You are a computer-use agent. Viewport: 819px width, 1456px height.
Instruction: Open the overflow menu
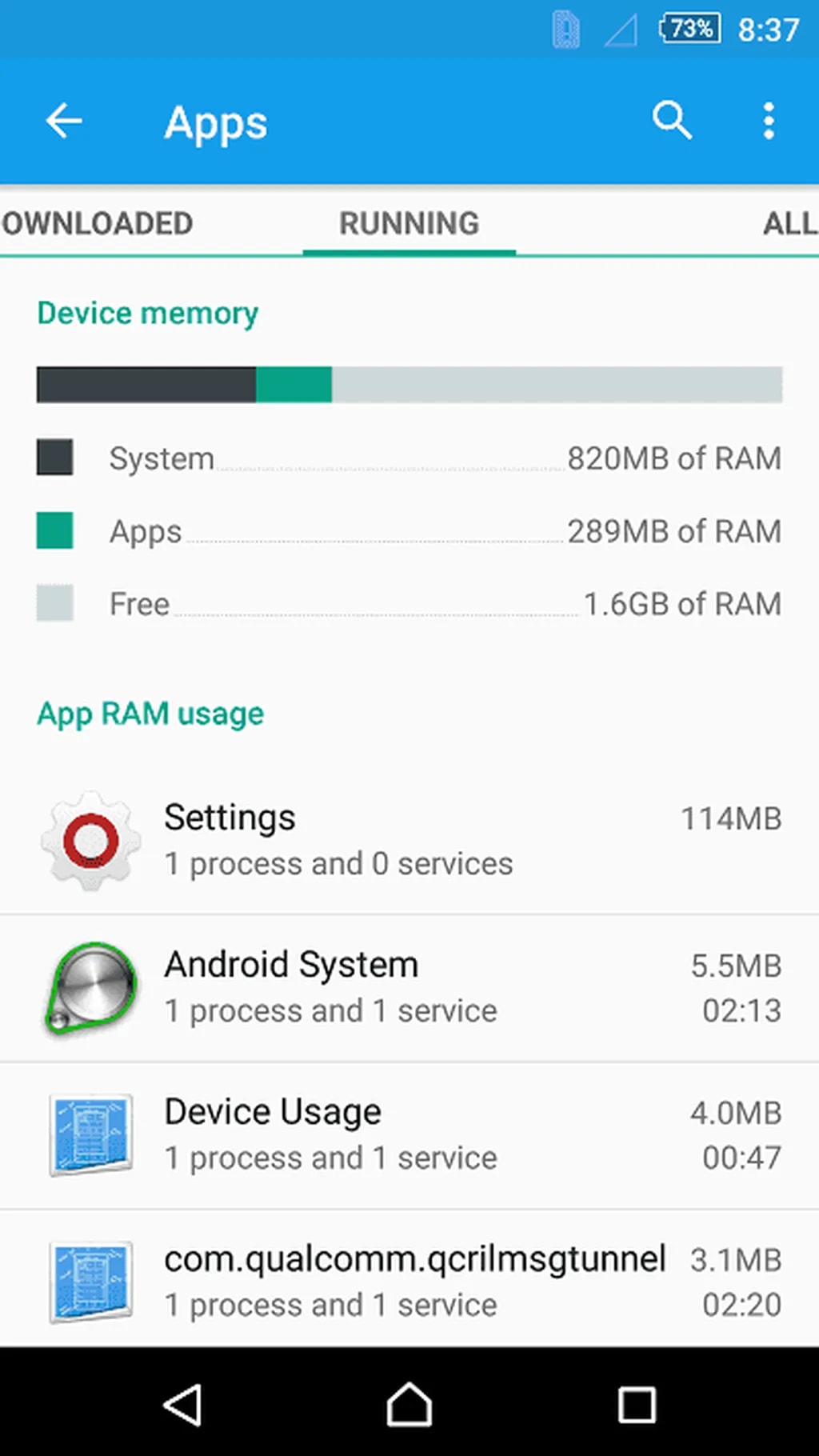(x=769, y=121)
